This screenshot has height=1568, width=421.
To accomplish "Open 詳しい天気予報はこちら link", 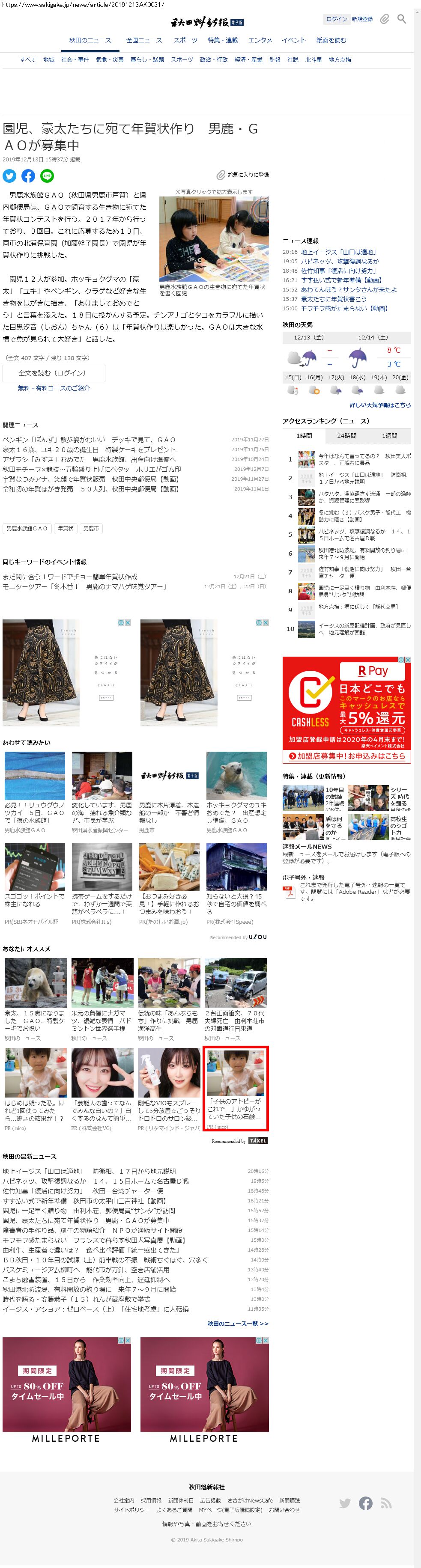I will [x=379, y=405].
